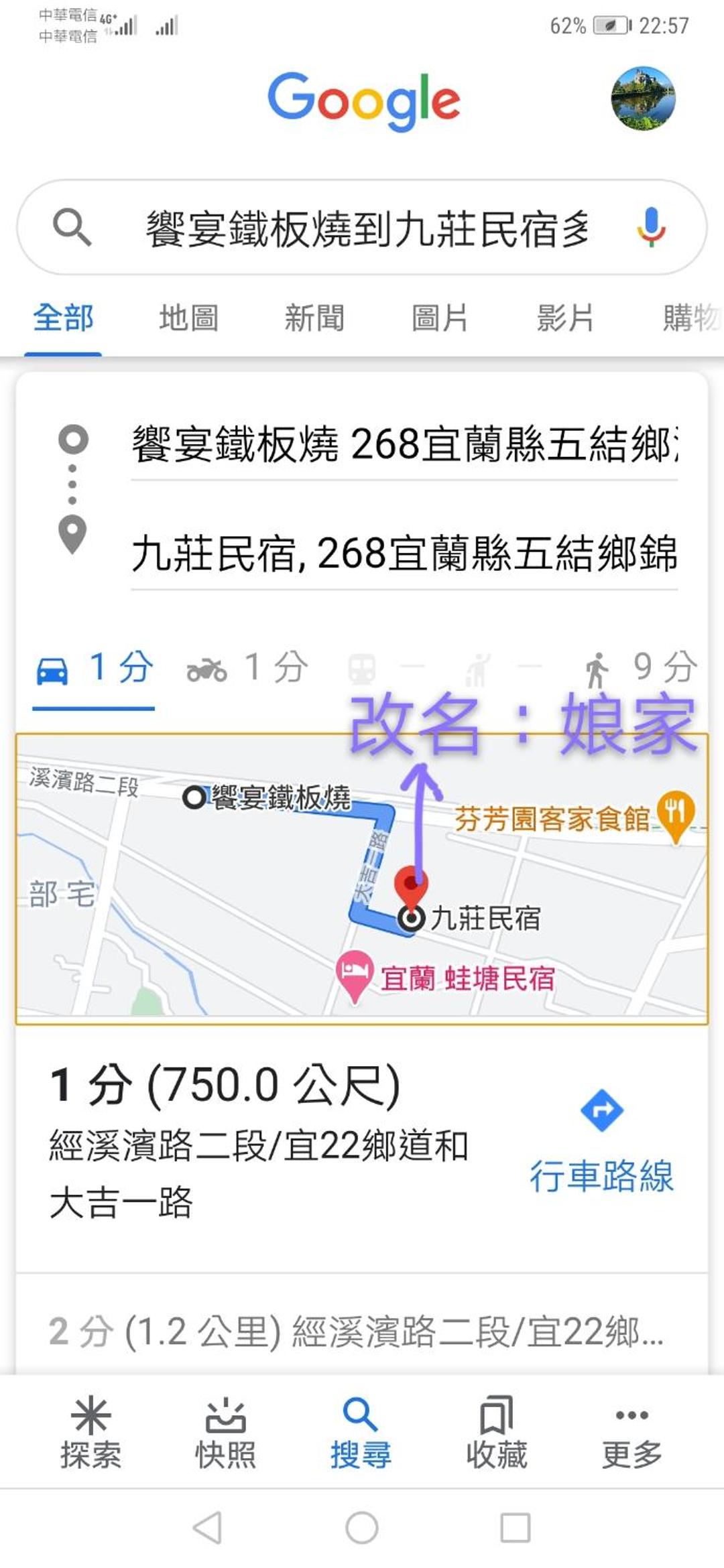Select the driving mode 1 分
724x1568 pixels.
click(x=94, y=668)
